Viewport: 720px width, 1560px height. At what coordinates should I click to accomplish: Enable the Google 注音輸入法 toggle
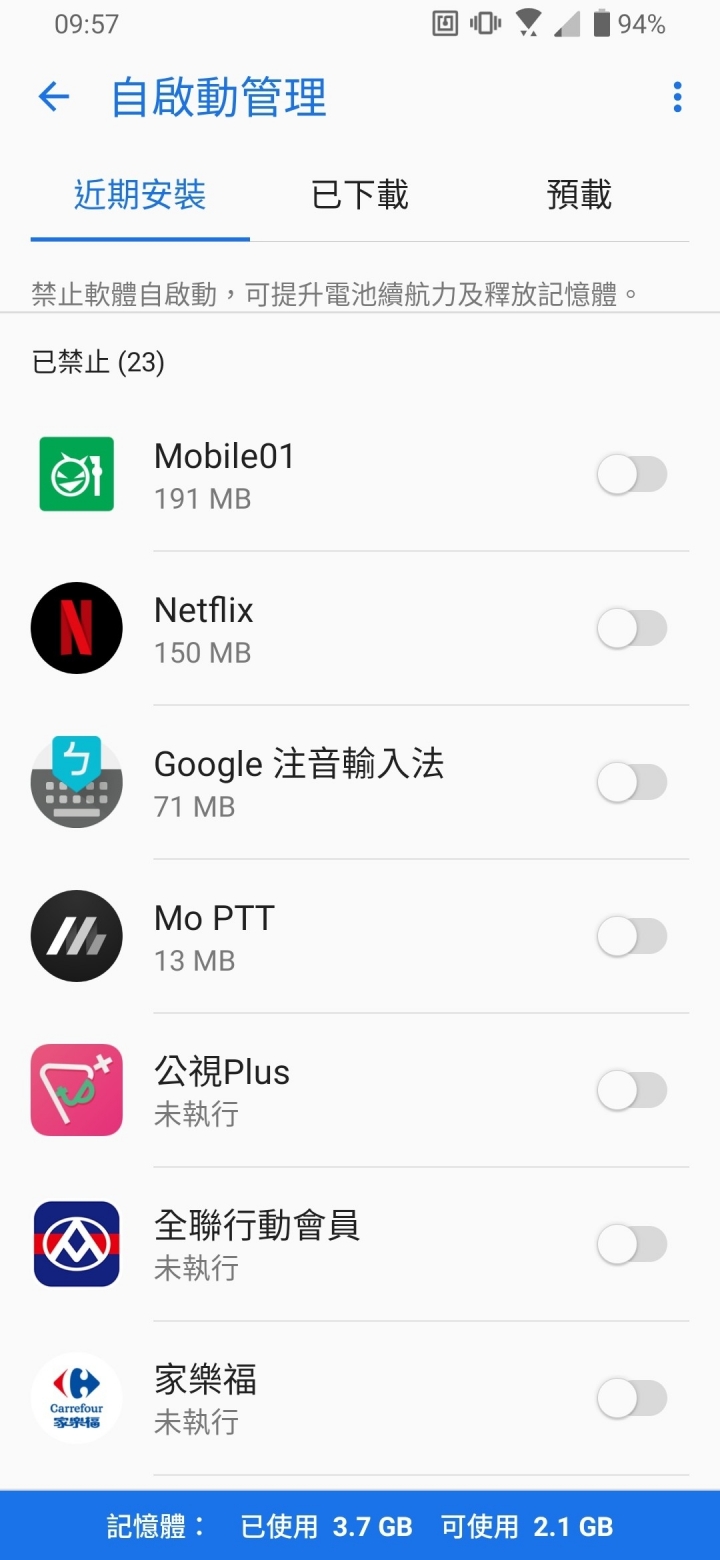click(x=631, y=782)
